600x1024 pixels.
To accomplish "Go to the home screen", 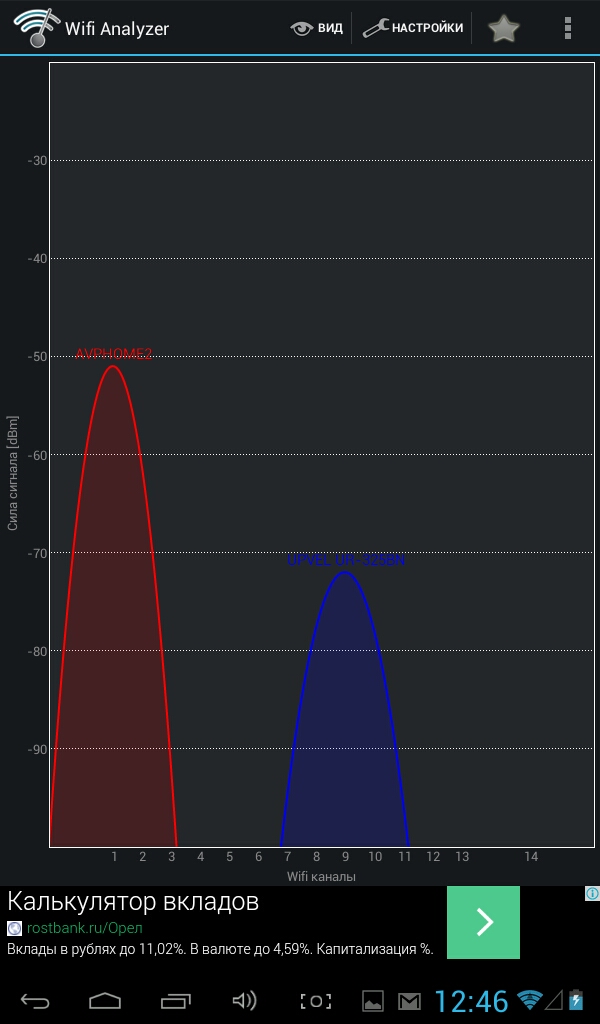I will 105,1000.
